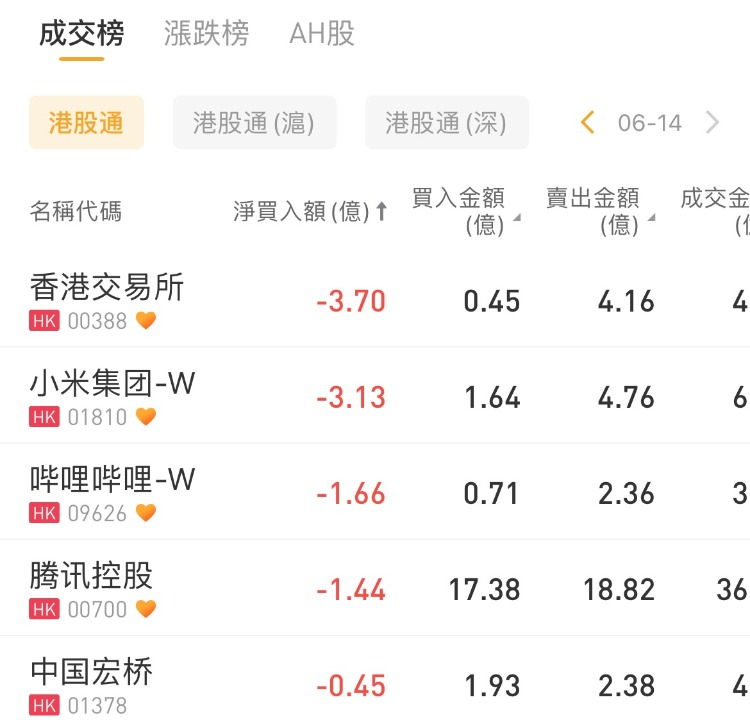This screenshot has width=750, height=720.
Task: Go to the previous date before 06-14
Action: pyautogui.click(x=587, y=123)
